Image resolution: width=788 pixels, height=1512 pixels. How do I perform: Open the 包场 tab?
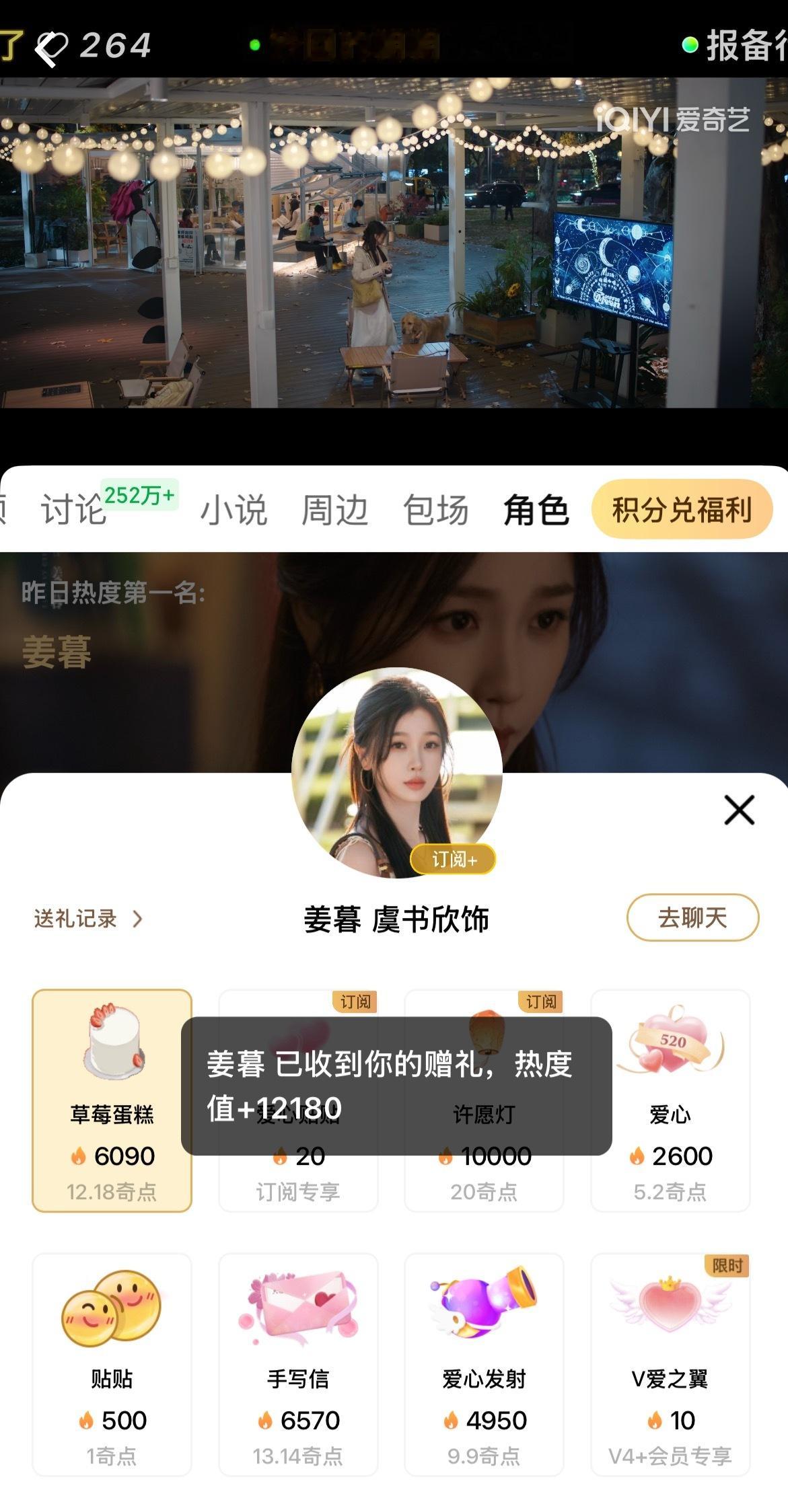tap(436, 511)
